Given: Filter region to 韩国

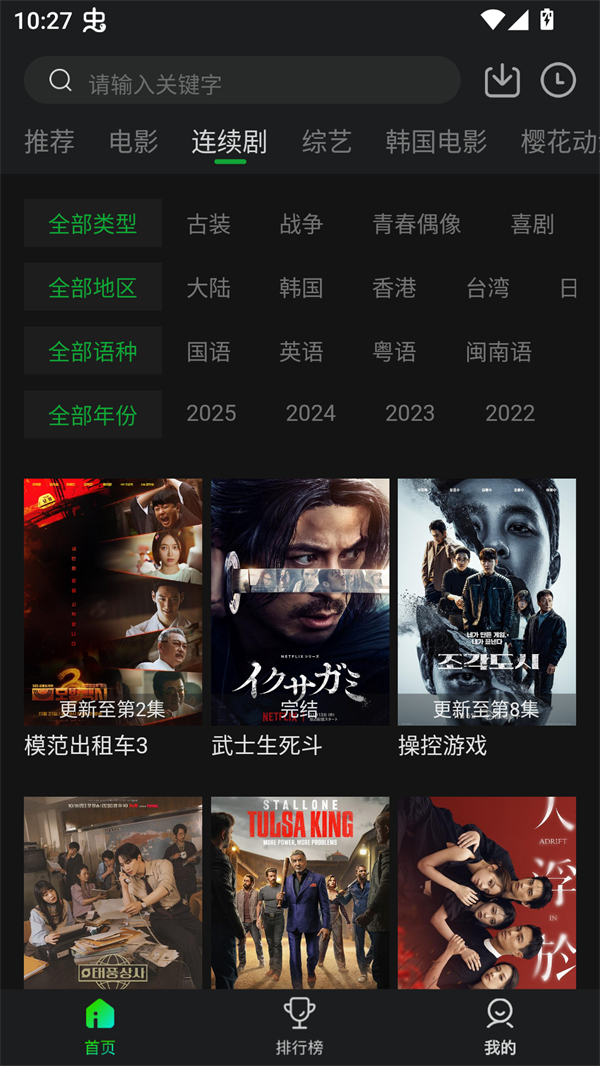Looking at the screenshot, I should tap(301, 288).
